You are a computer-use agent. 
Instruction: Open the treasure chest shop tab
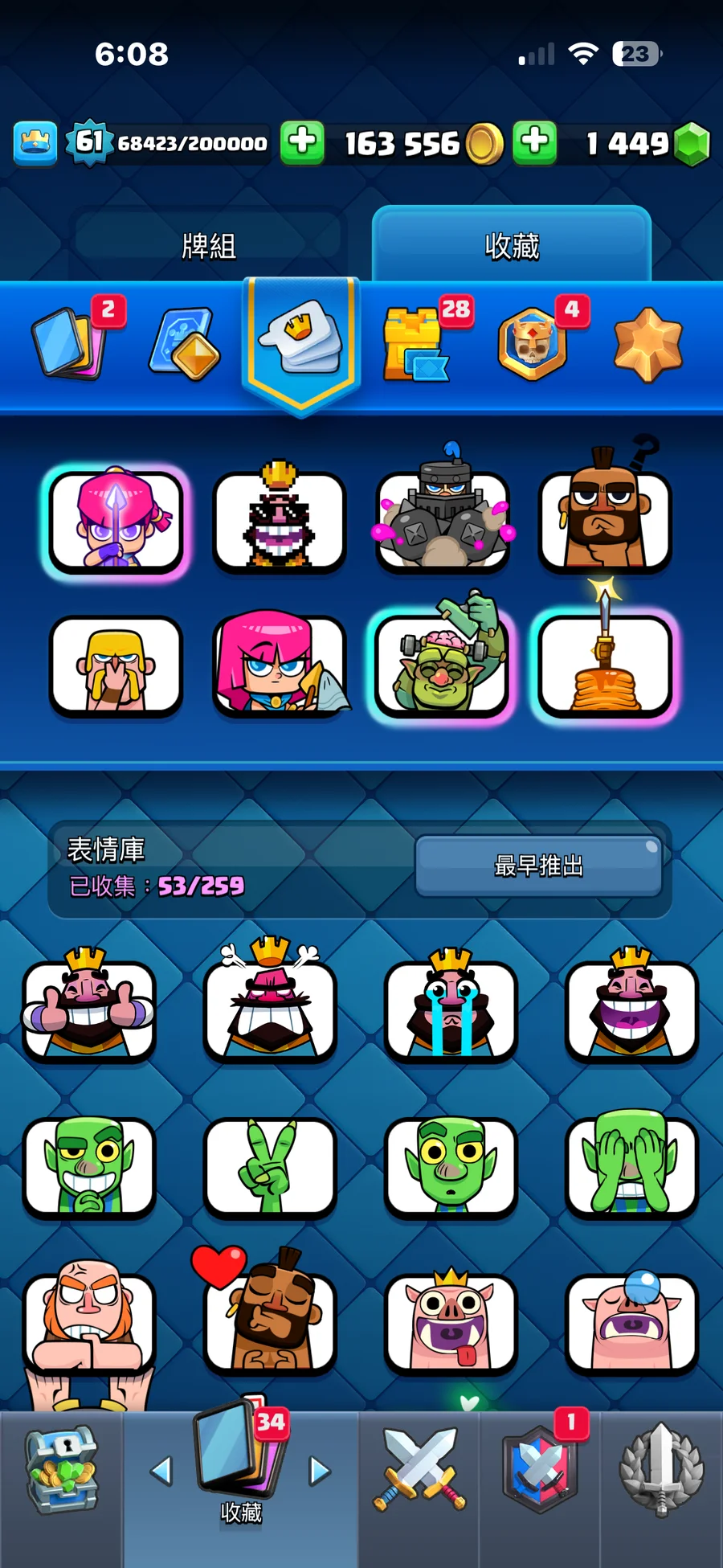61,1470
